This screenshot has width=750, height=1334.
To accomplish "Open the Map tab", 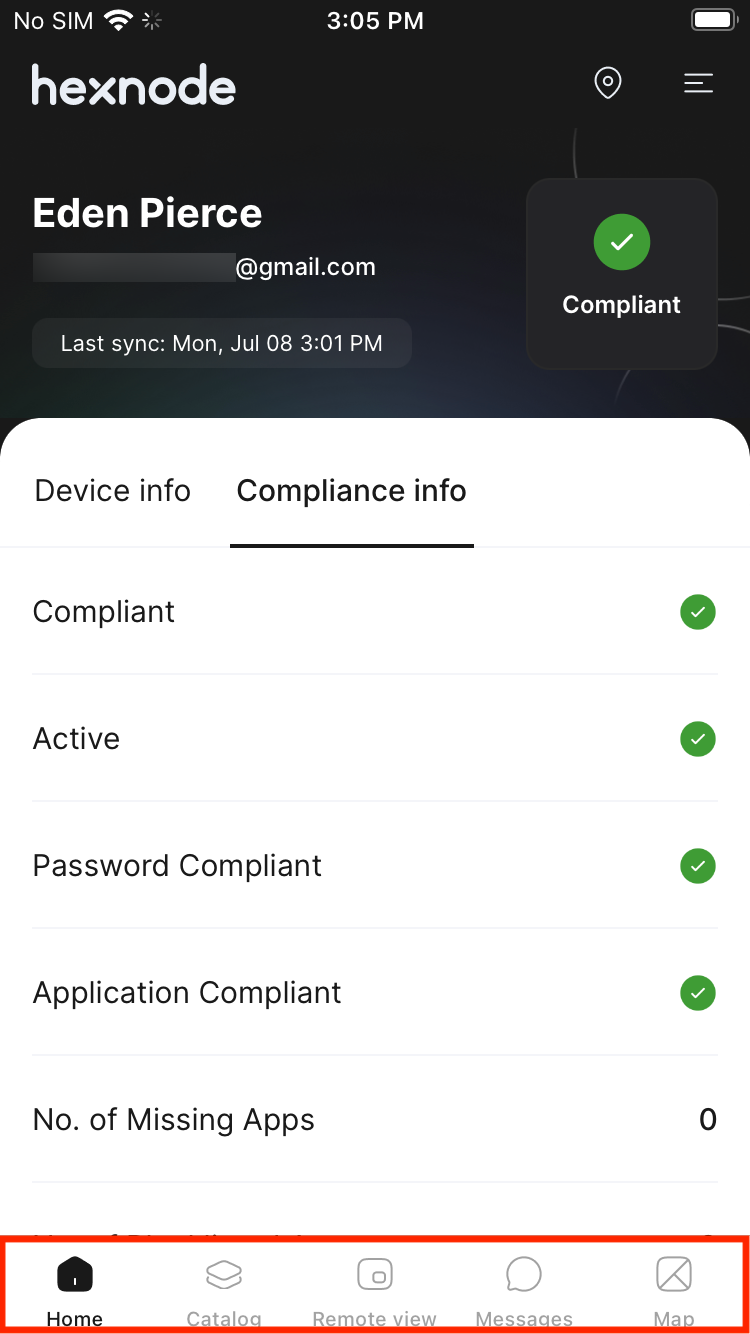I will [x=674, y=1291].
